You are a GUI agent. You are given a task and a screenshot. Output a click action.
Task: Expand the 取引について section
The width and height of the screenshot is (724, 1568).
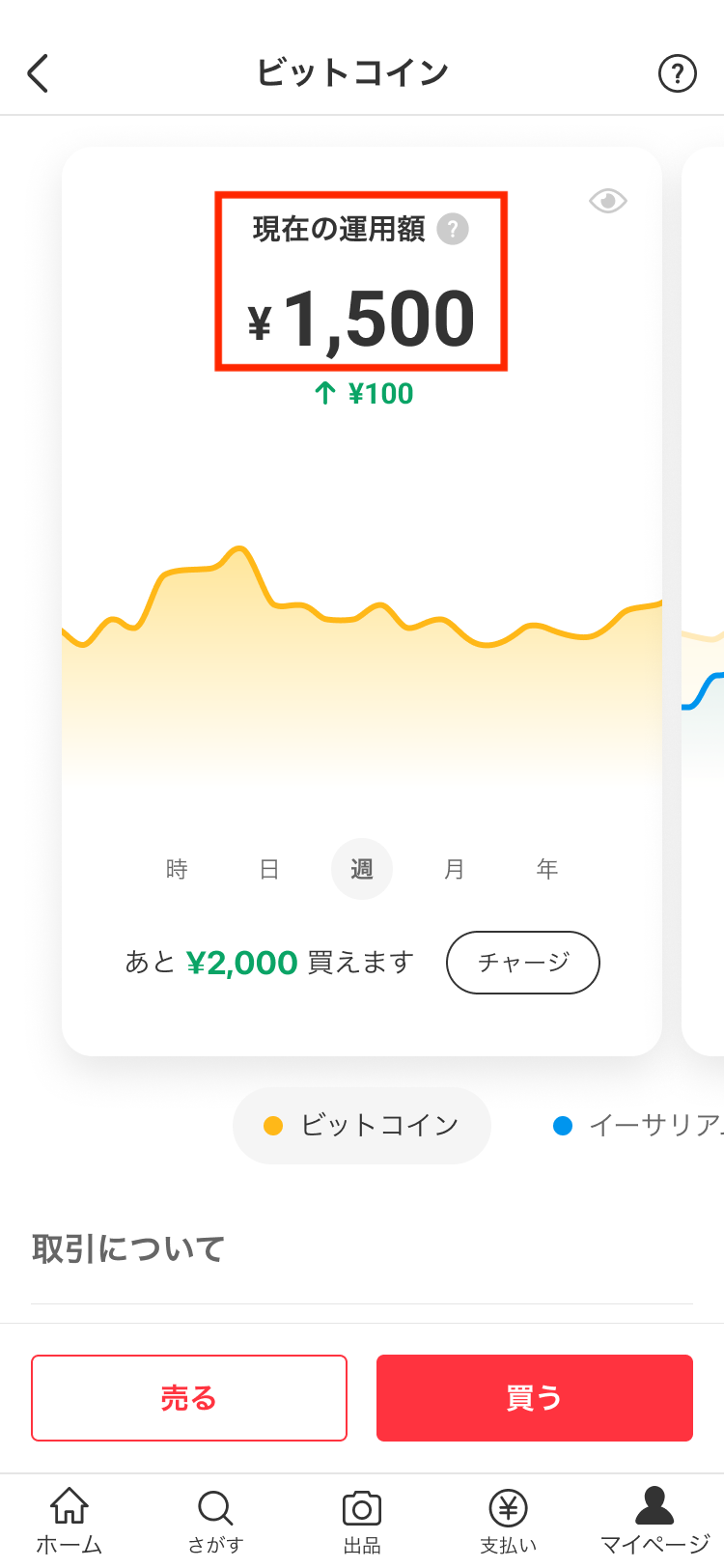pos(125,1247)
